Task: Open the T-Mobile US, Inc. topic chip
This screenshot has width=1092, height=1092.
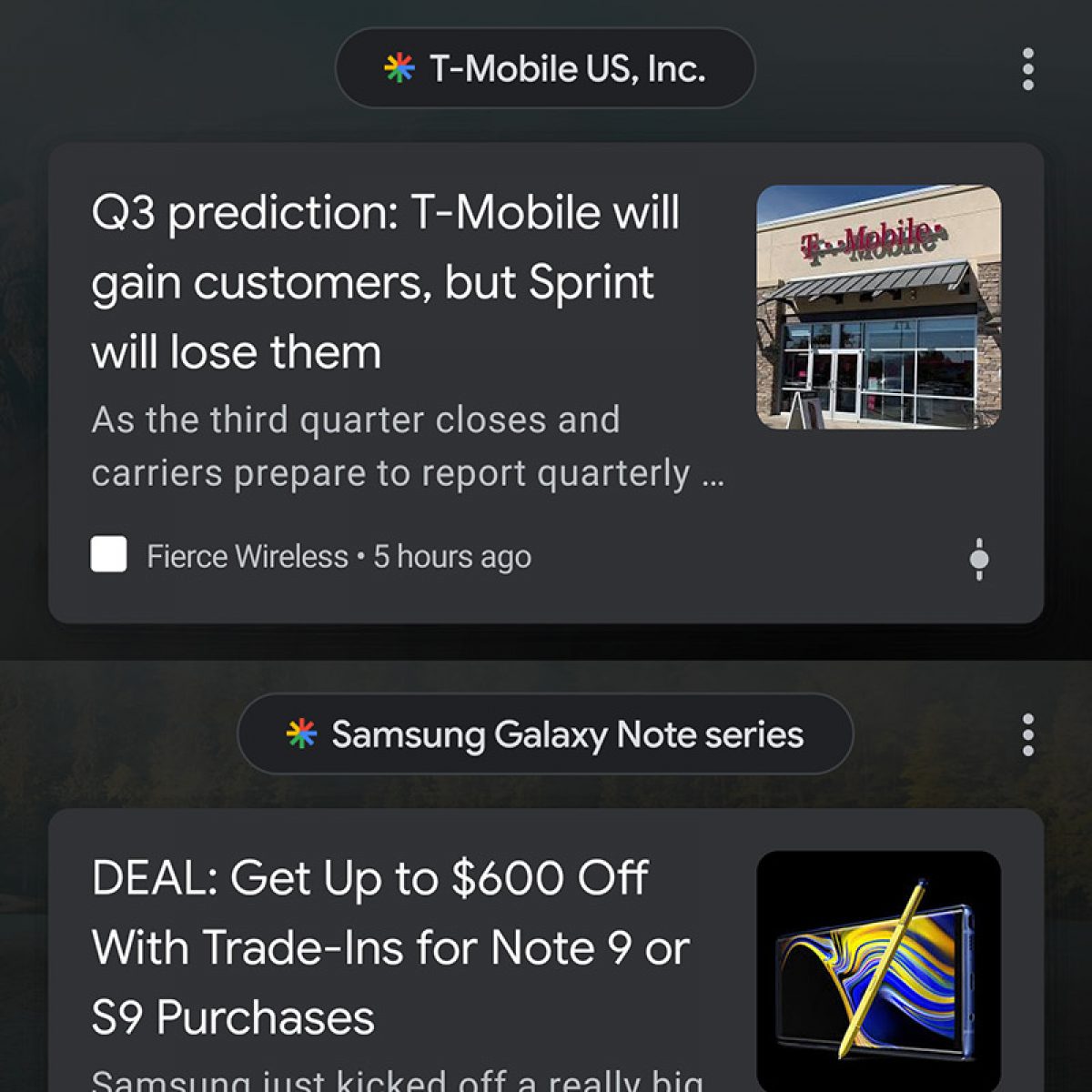Action: [x=545, y=68]
